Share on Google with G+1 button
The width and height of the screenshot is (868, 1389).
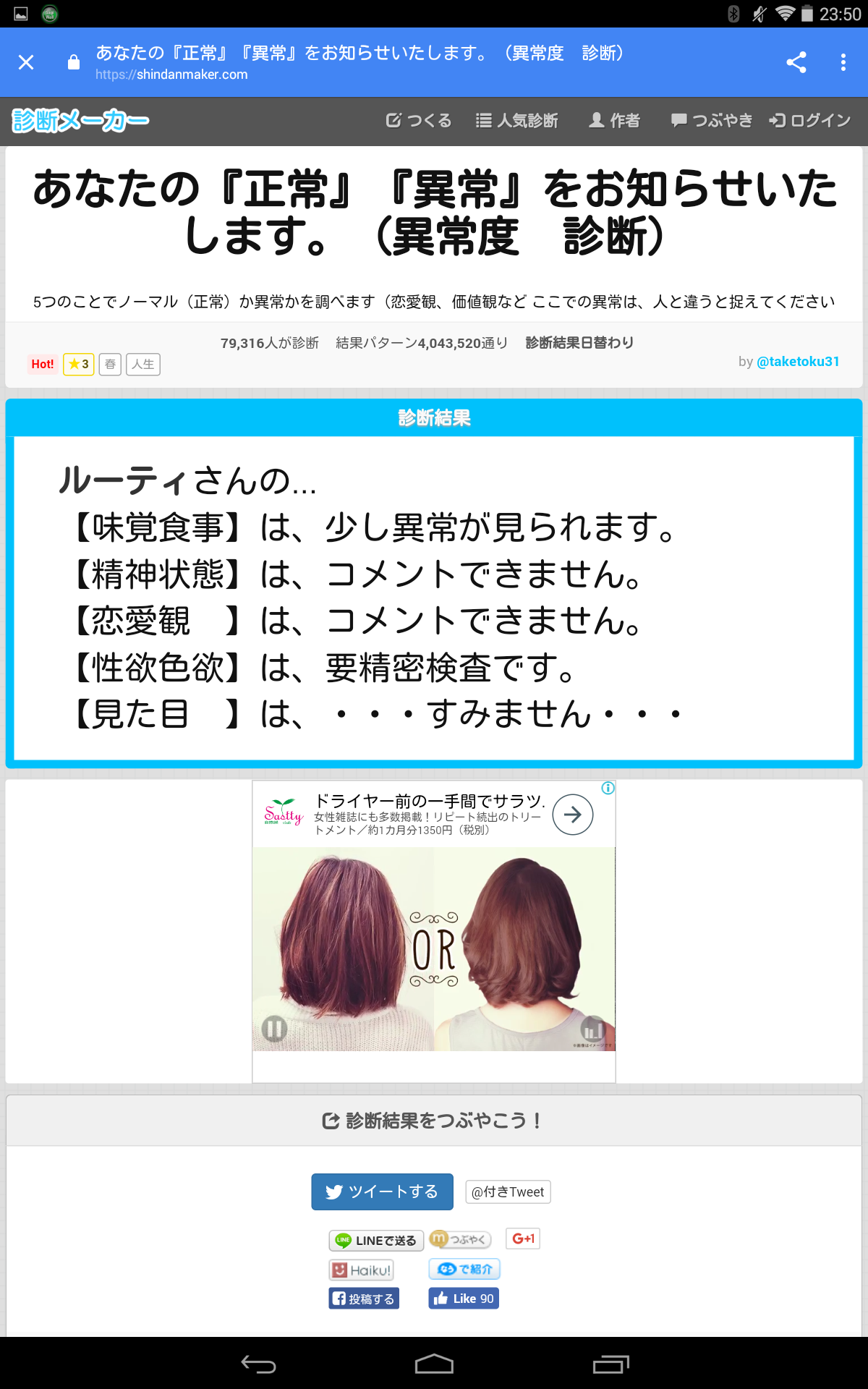(523, 1239)
